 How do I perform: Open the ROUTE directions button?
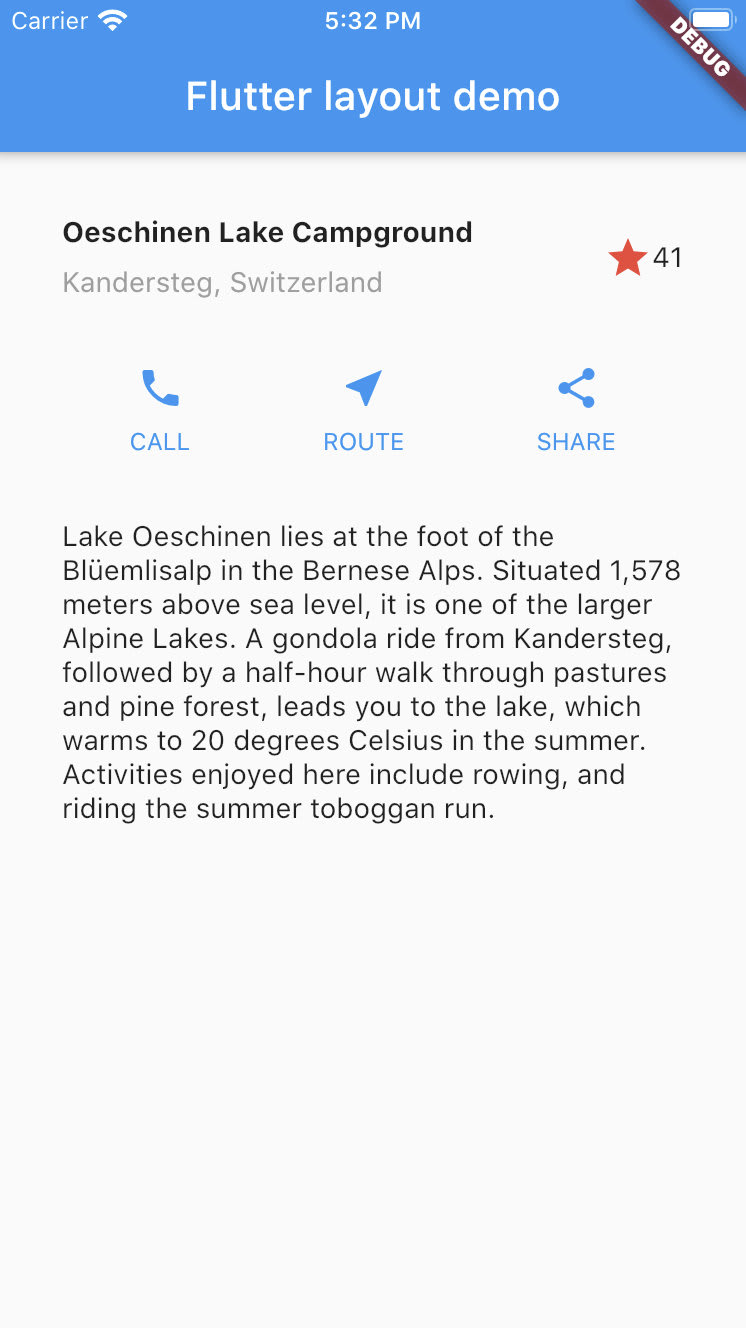(364, 410)
